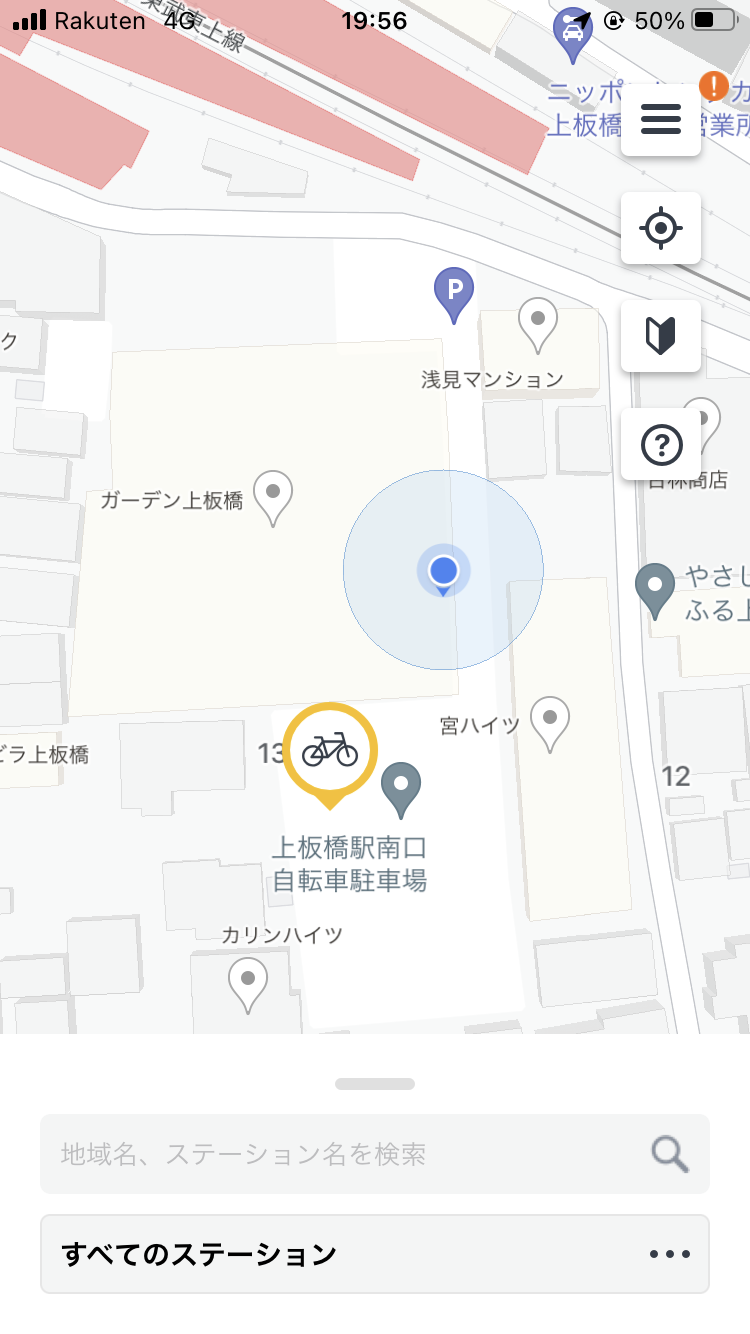Viewport: 750px width, 1334px height.
Task: Open the beginner guide icon
Action: click(660, 336)
